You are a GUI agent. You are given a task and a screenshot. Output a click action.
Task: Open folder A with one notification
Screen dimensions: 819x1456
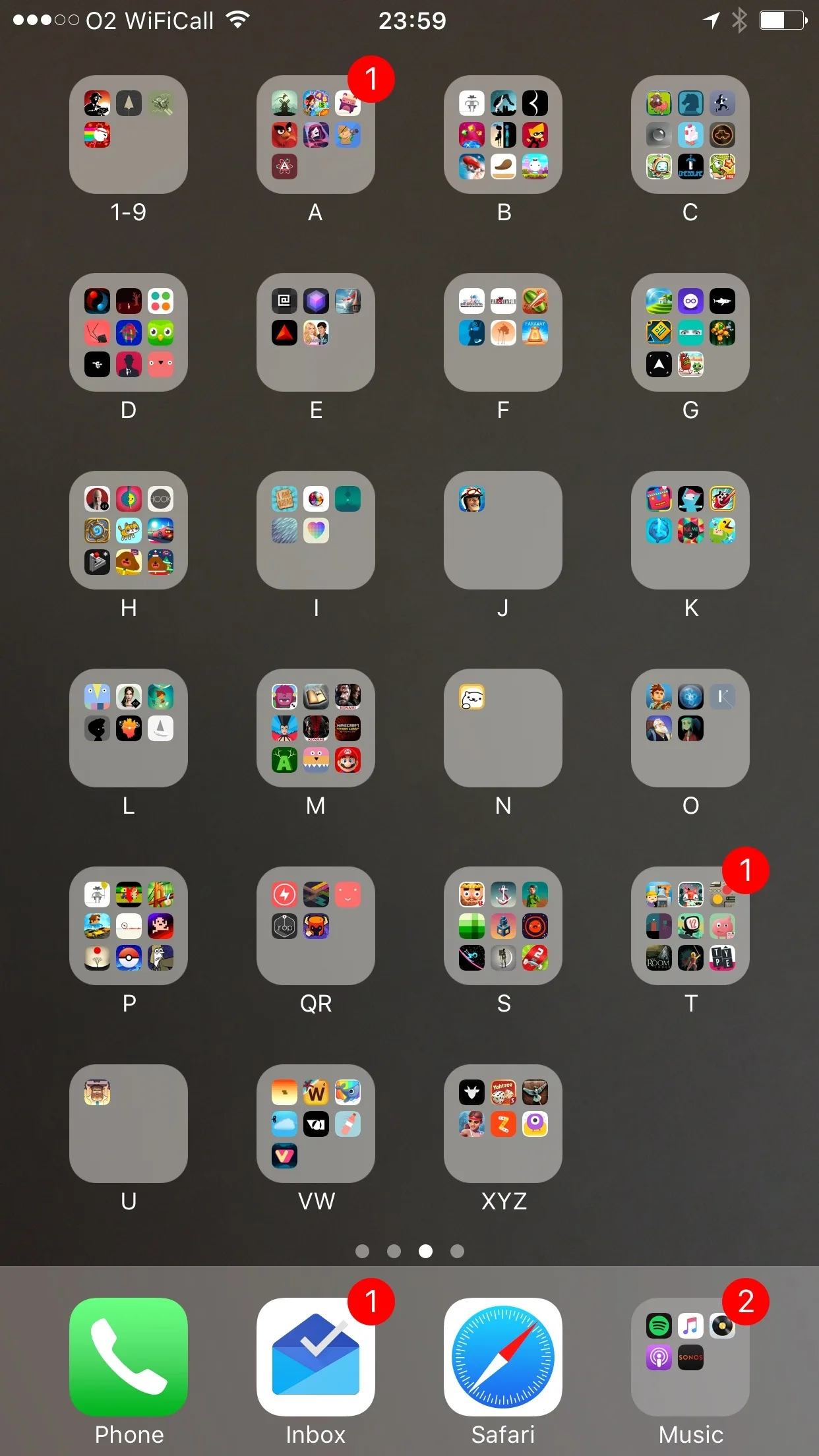(x=316, y=135)
